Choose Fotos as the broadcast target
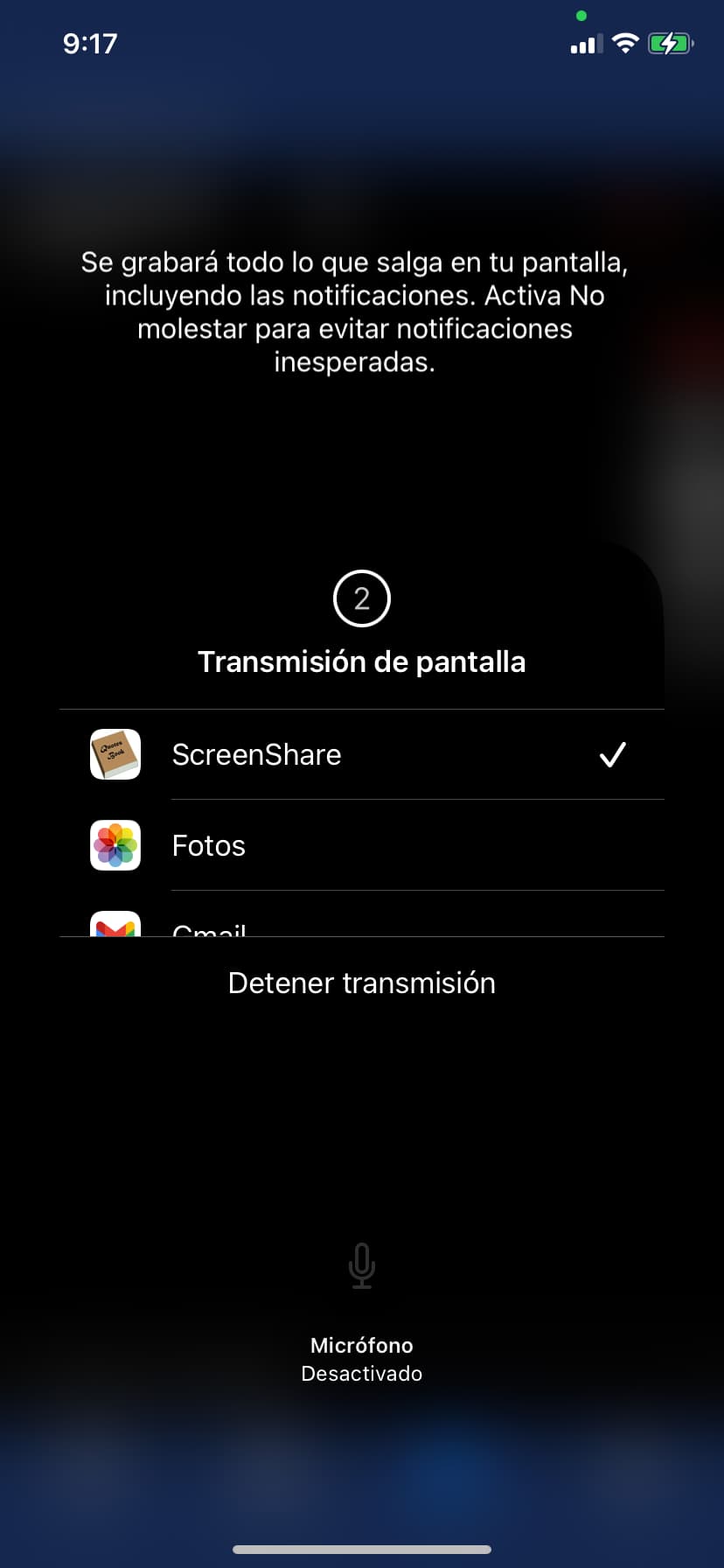 (x=360, y=845)
